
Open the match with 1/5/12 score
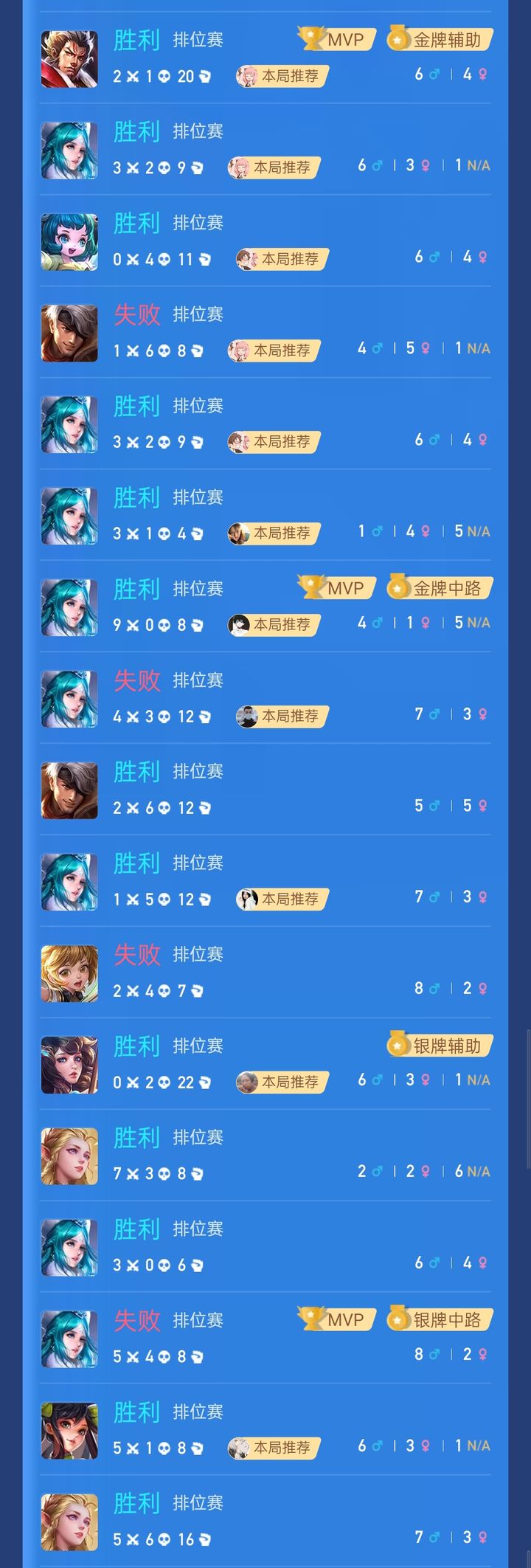(265, 881)
